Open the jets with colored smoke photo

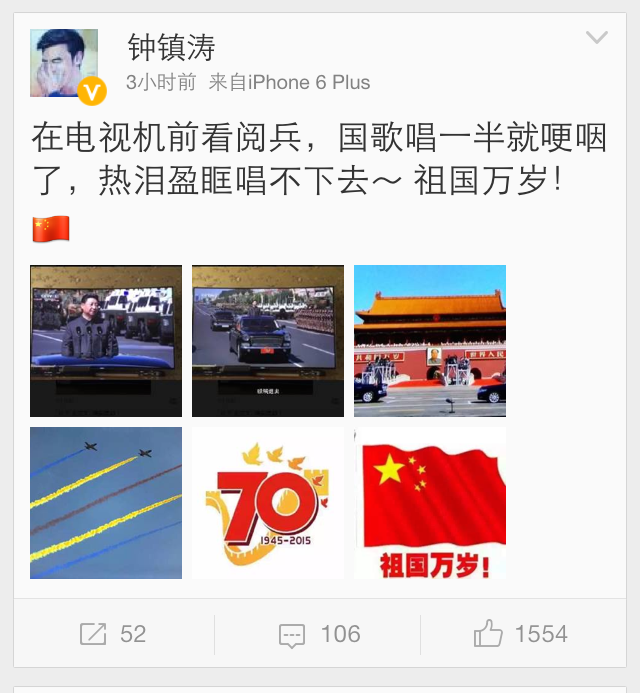[106, 502]
